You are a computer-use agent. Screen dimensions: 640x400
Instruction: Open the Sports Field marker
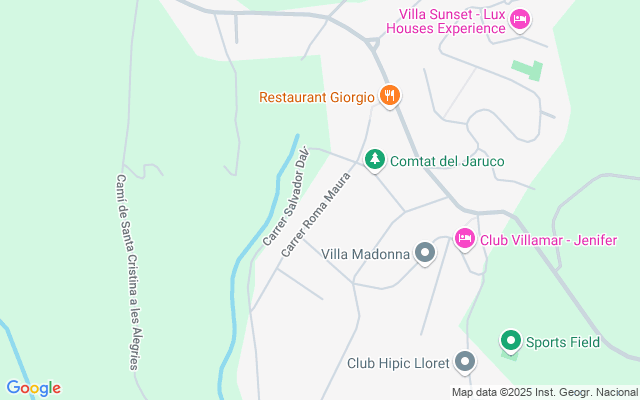511,342
